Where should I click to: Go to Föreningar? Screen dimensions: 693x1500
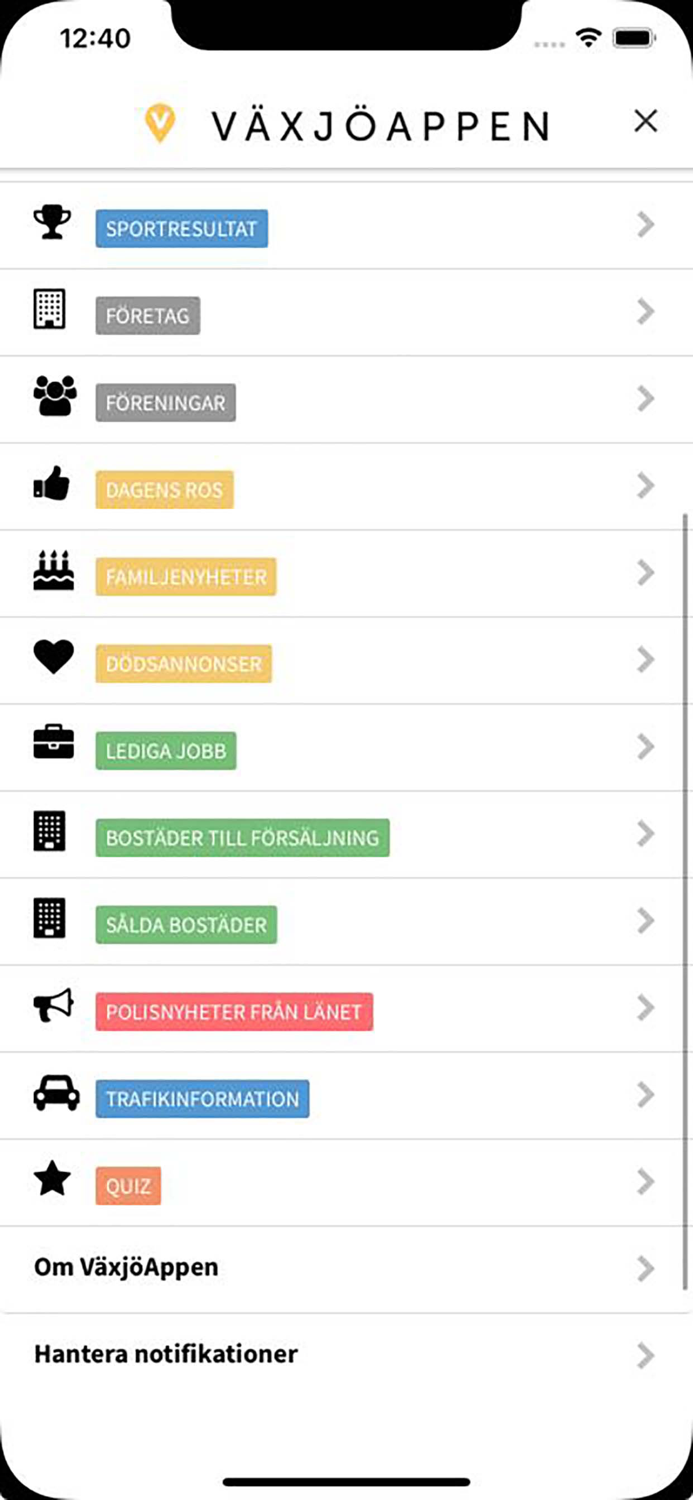click(346, 400)
